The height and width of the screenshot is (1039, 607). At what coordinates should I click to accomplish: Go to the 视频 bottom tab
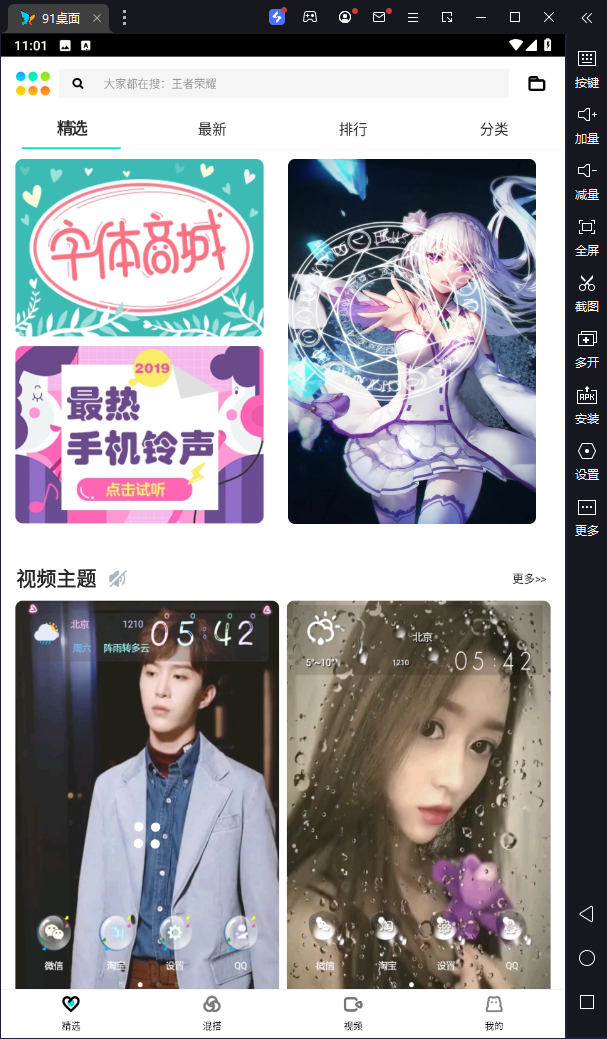[x=353, y=1012]
